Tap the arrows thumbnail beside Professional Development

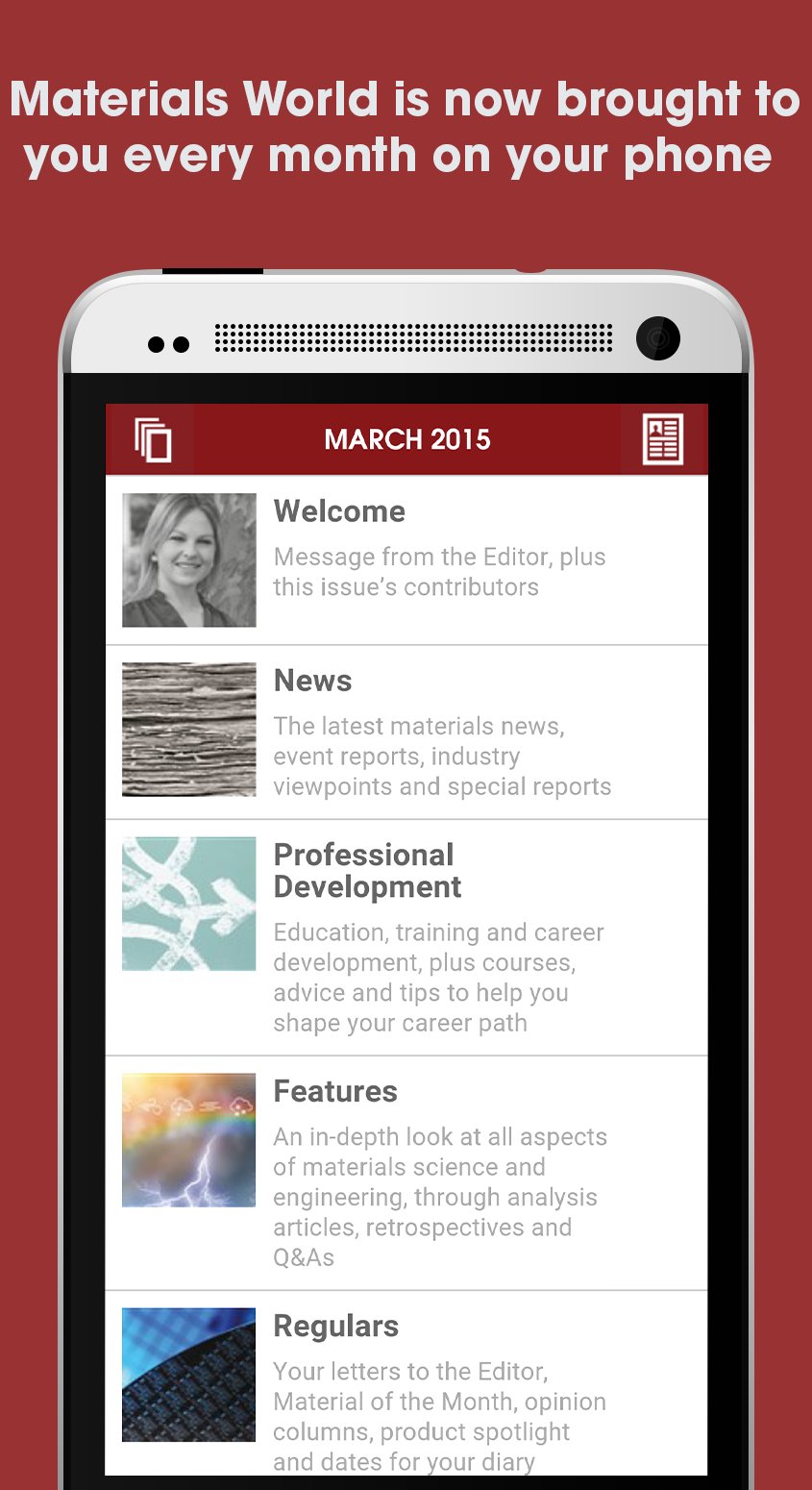click(x=187, y=902)
